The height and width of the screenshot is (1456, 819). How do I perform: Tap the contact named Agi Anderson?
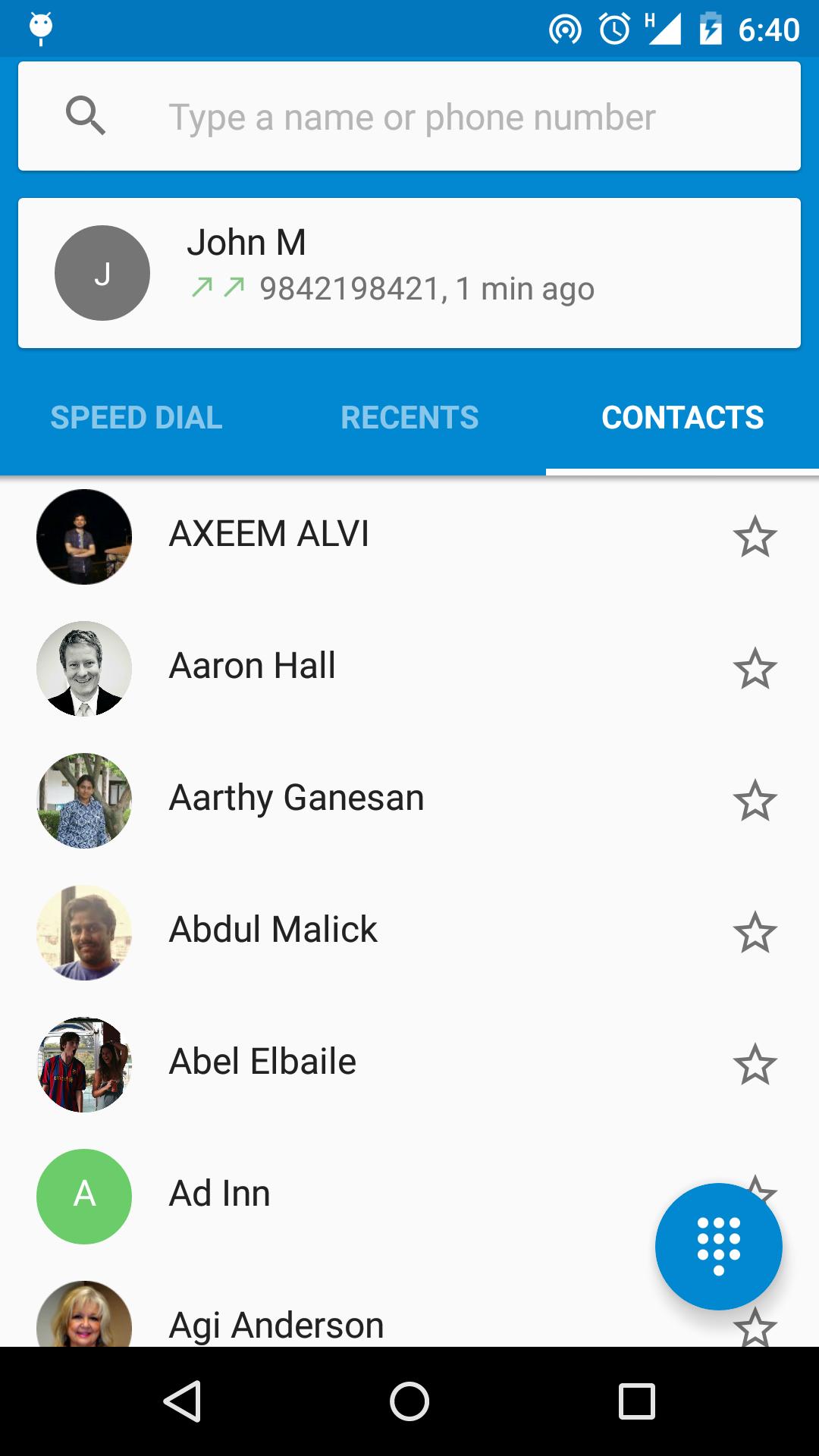coord(276,1324)
